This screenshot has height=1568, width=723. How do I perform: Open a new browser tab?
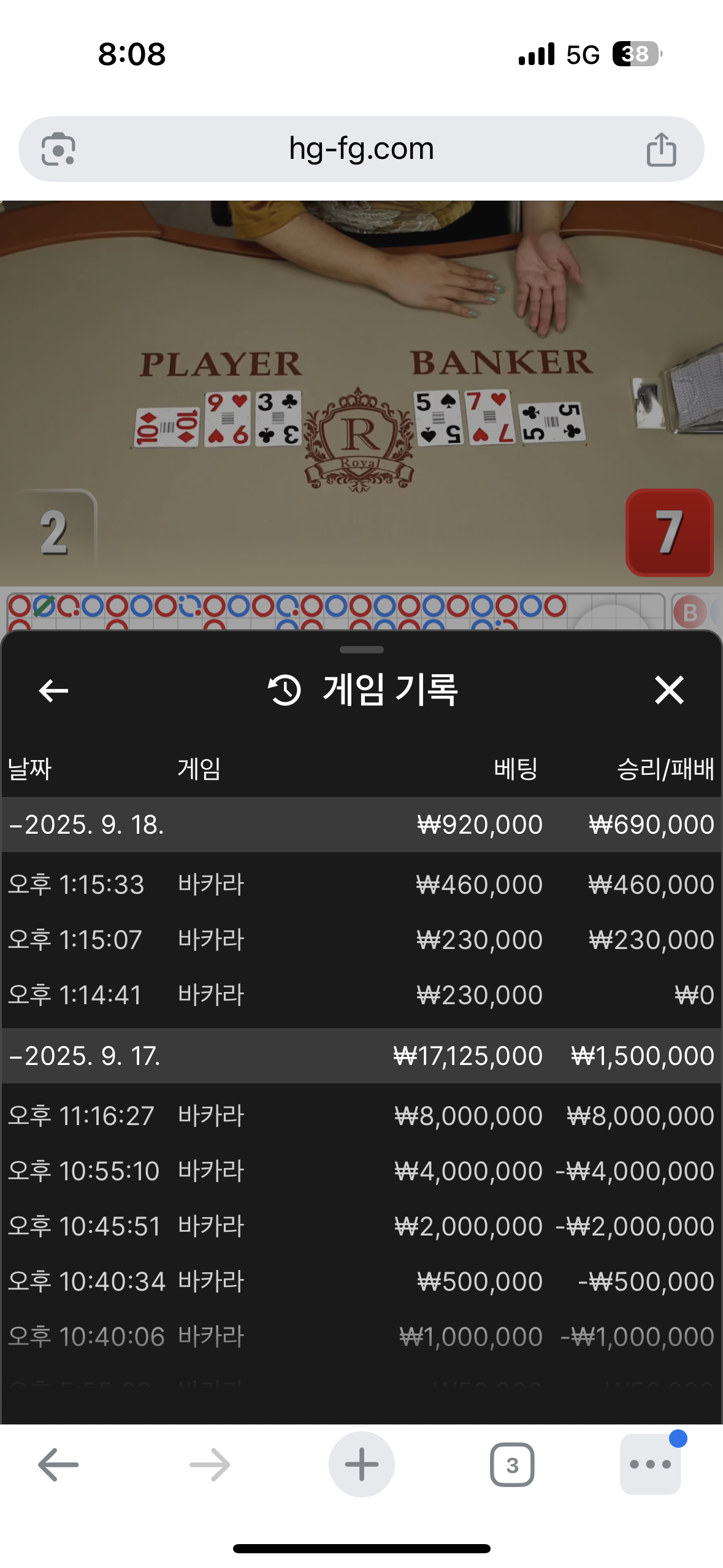pyautogui.click(x=361, y=1465)
